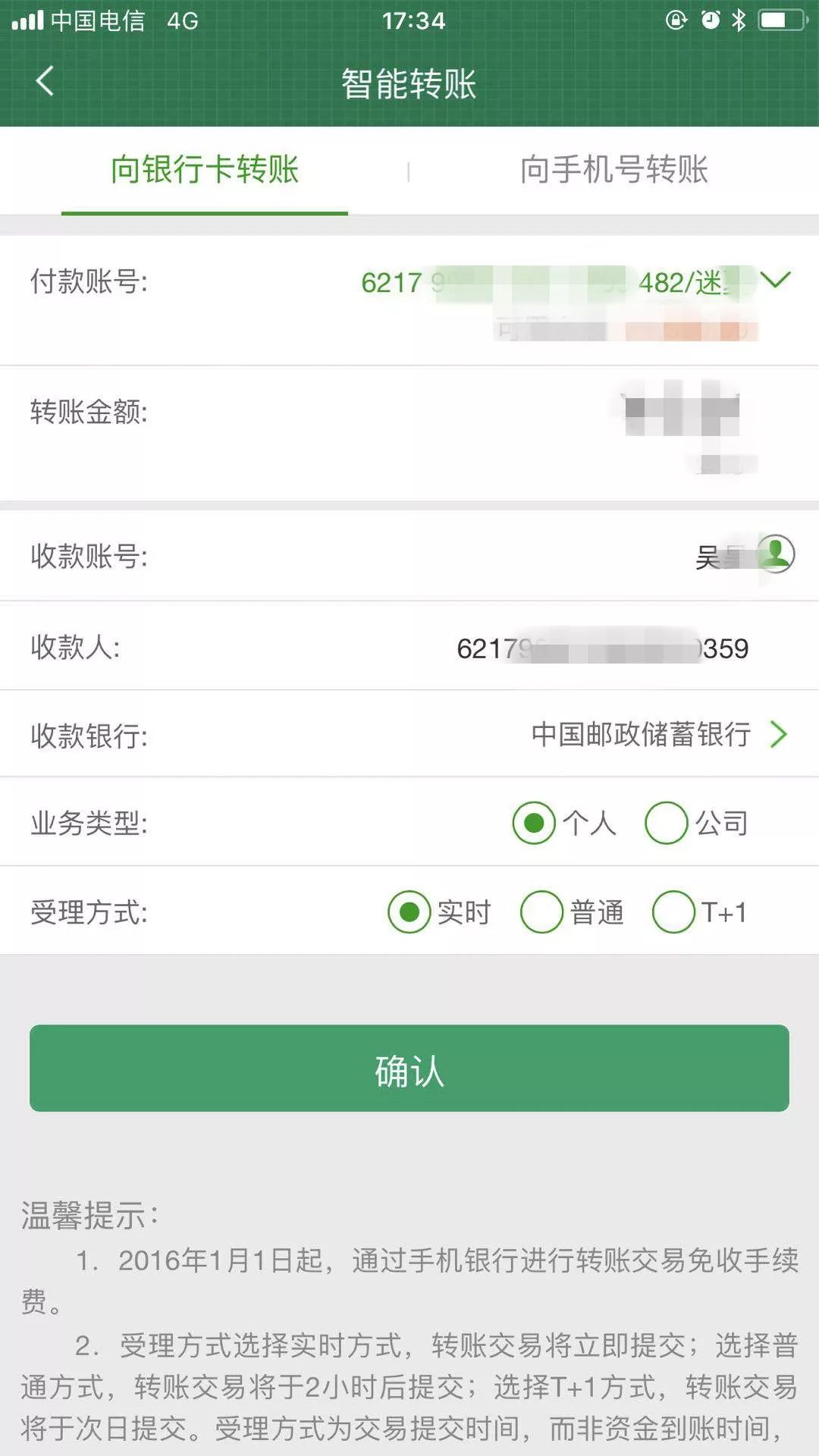
Task: Open the 收款银行 bank selection row
Action: [x=409, y=734]
